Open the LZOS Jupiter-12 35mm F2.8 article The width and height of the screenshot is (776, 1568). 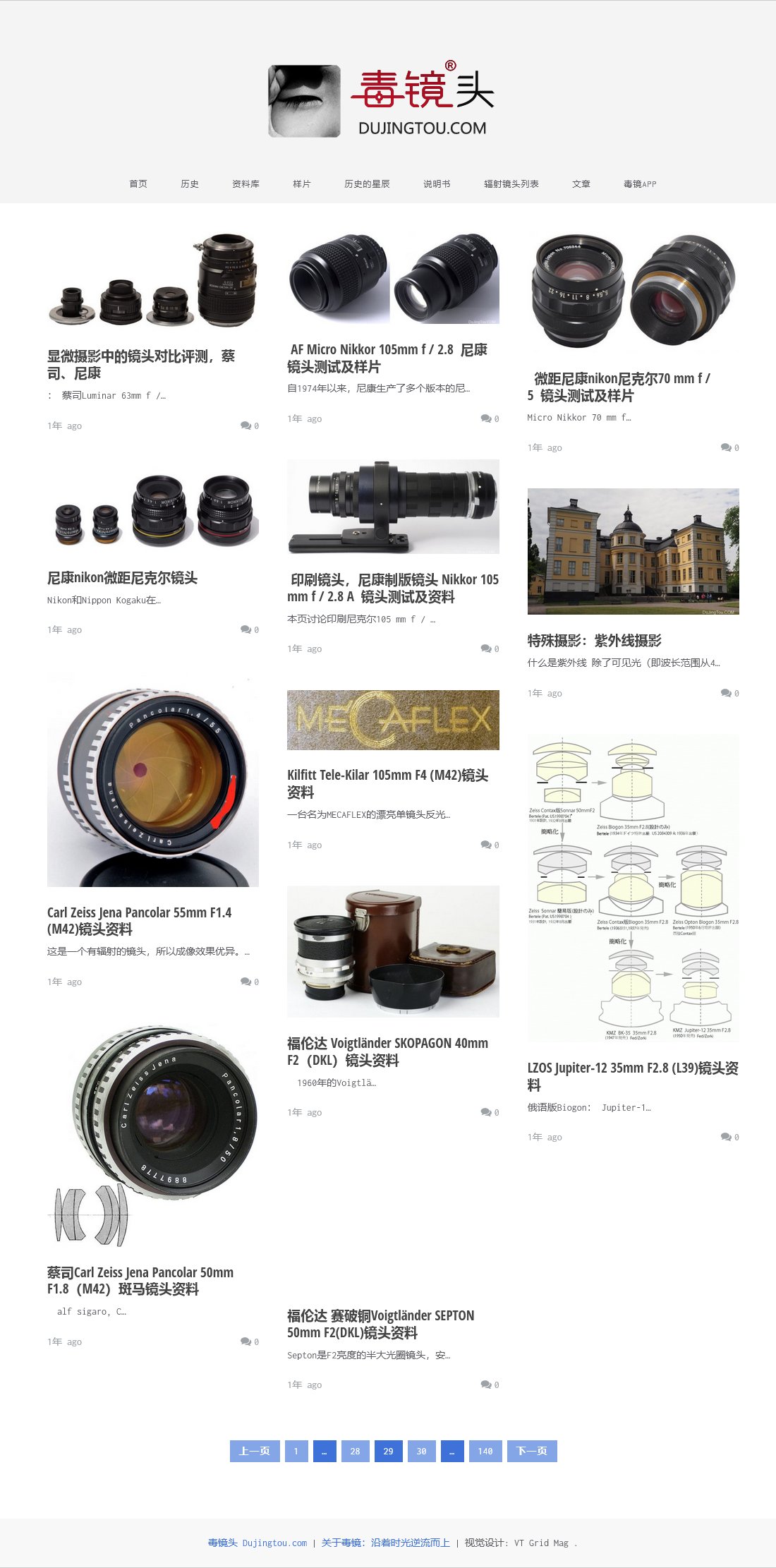(x=633, y=1076)
